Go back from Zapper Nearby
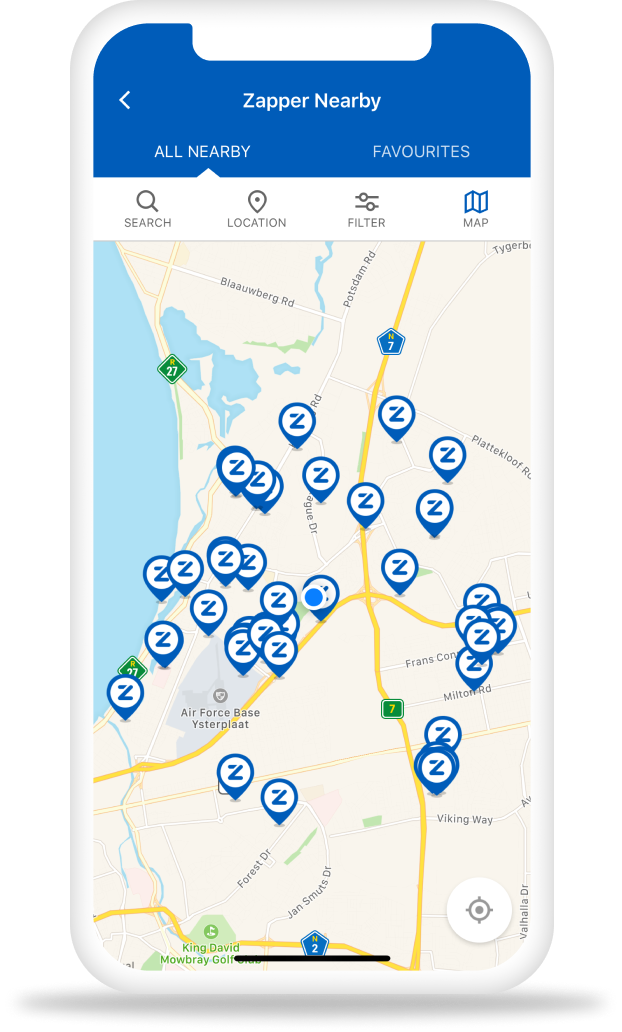 point(125,100)
